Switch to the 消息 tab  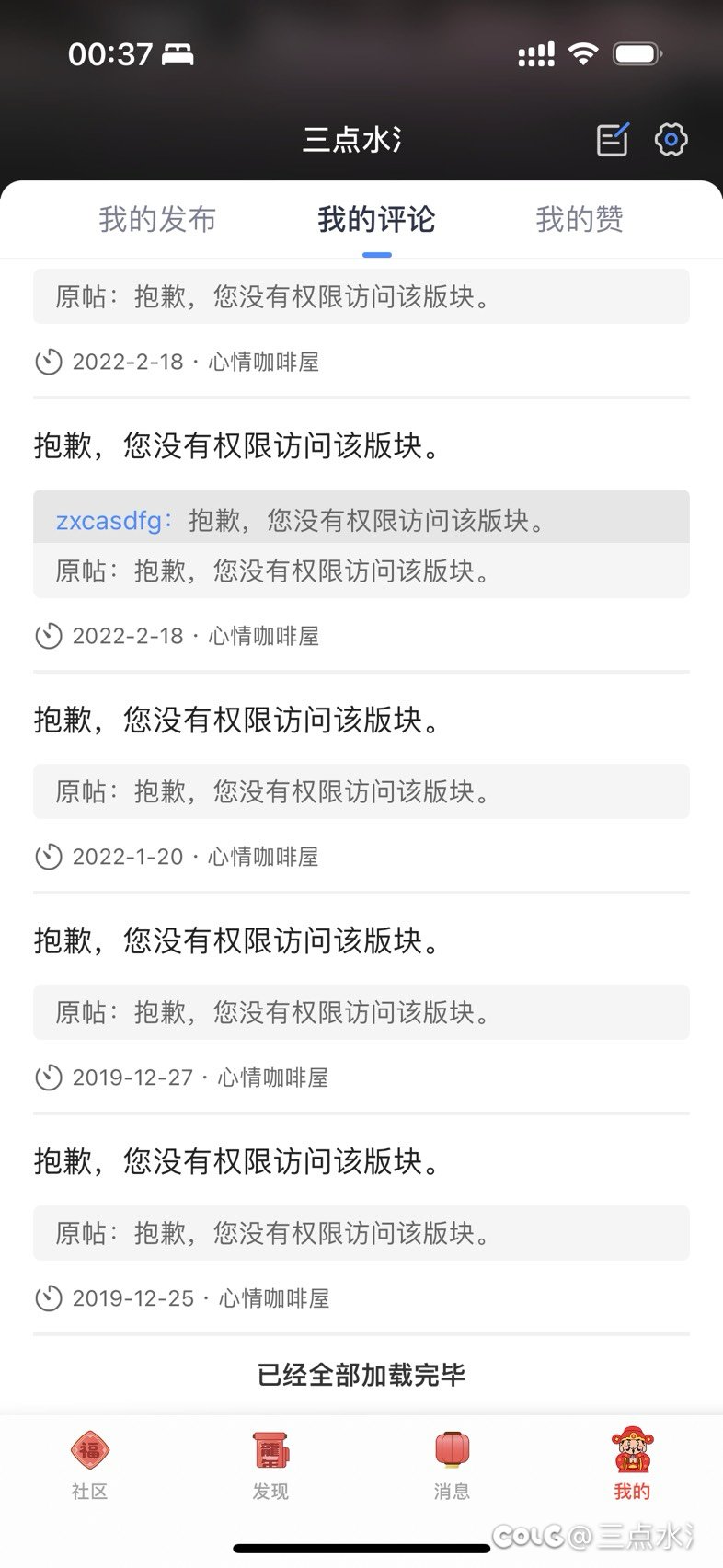tap(452, 1466)
